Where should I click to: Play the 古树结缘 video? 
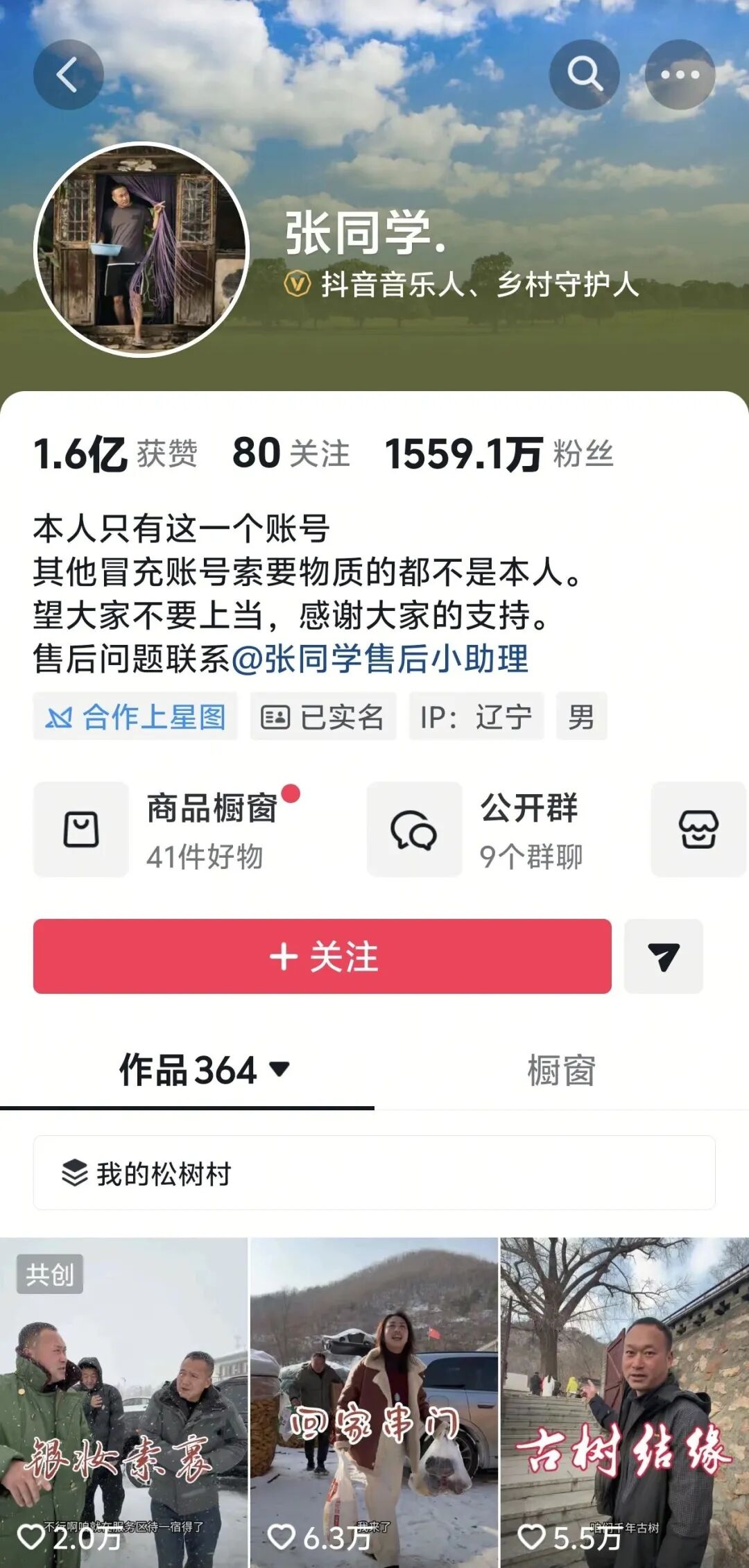tap(624, 1401)
